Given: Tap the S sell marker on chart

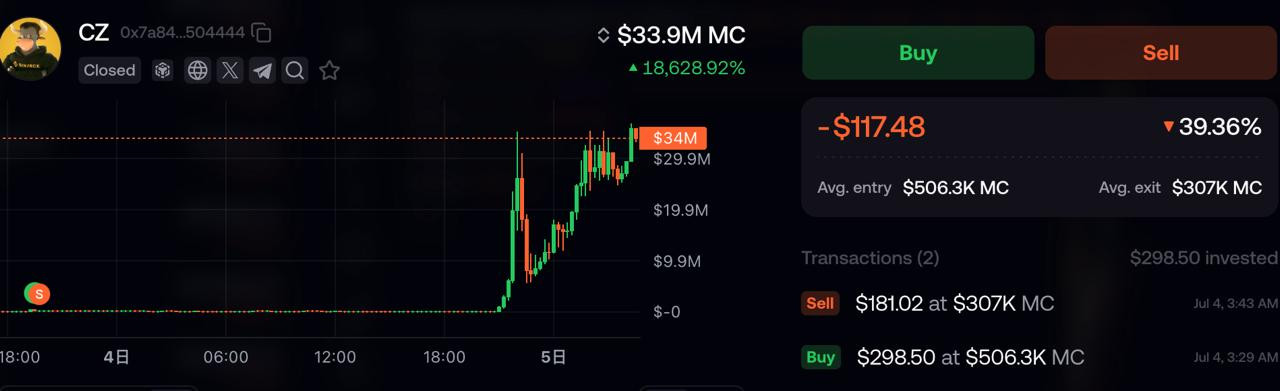Looking at the screenshot, I should pyautogui.click(x=39, y=294).
